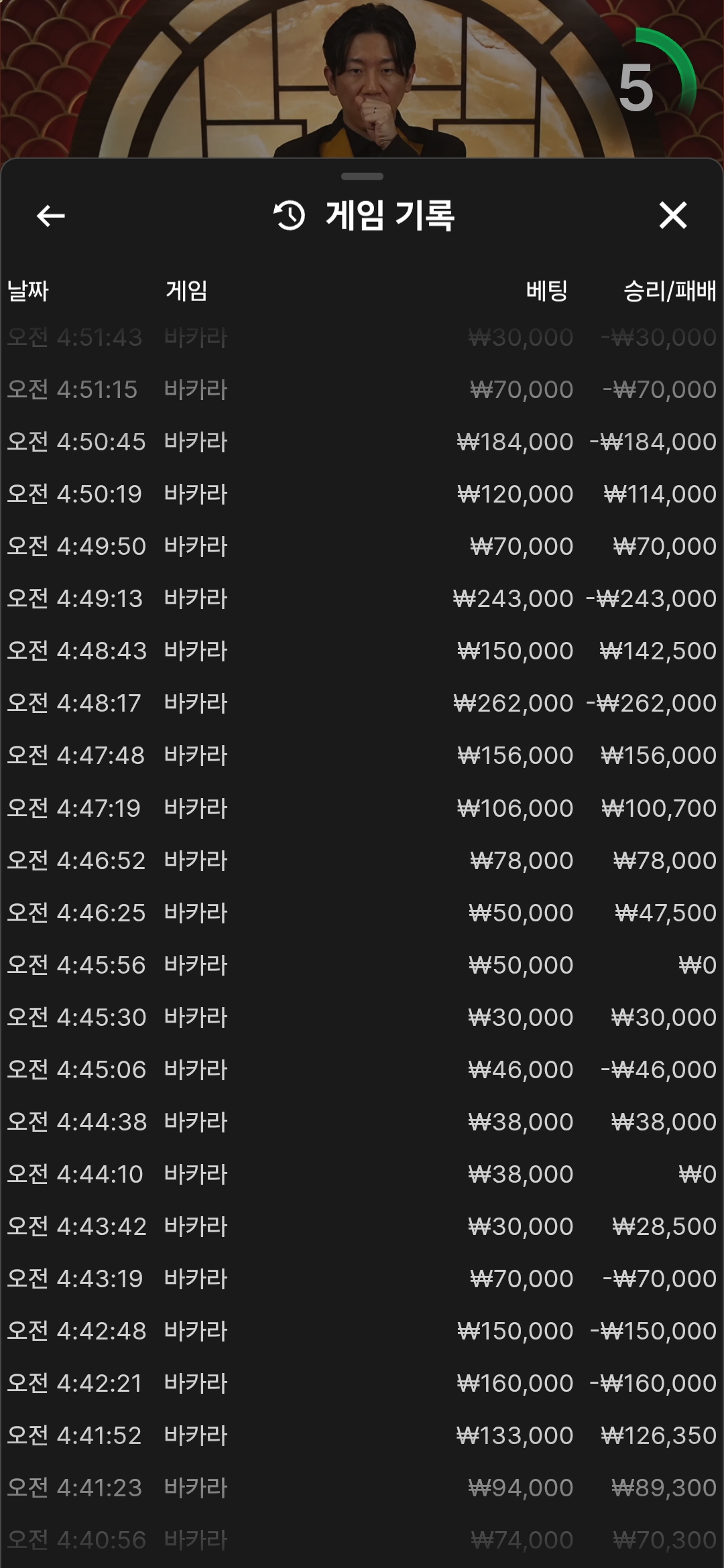724x1568 pixels.
Task: Go back from the 게임 기록 panel
Action: tap(51, 216)
